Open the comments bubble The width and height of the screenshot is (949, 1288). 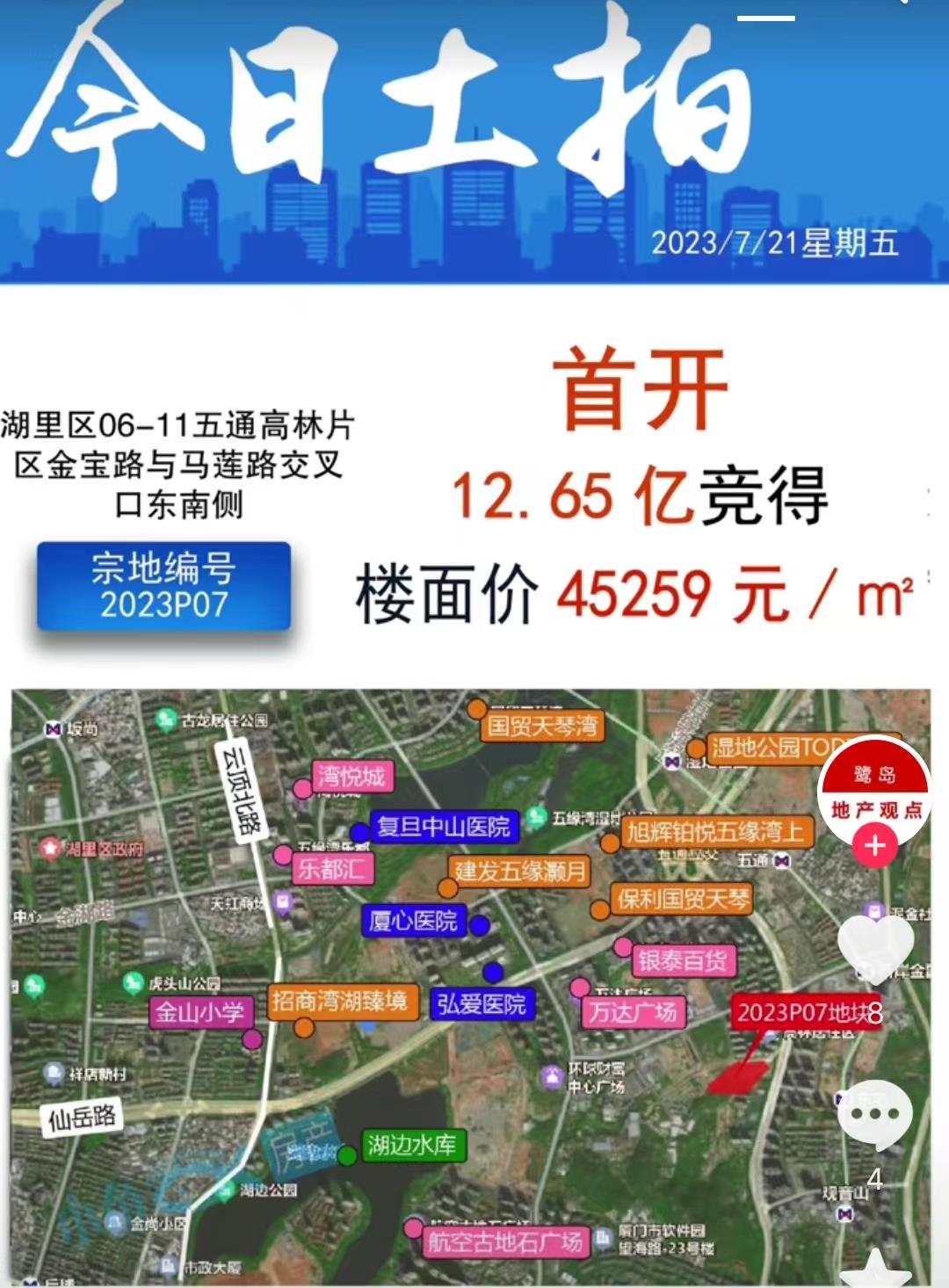click(x=875, y=1114)
